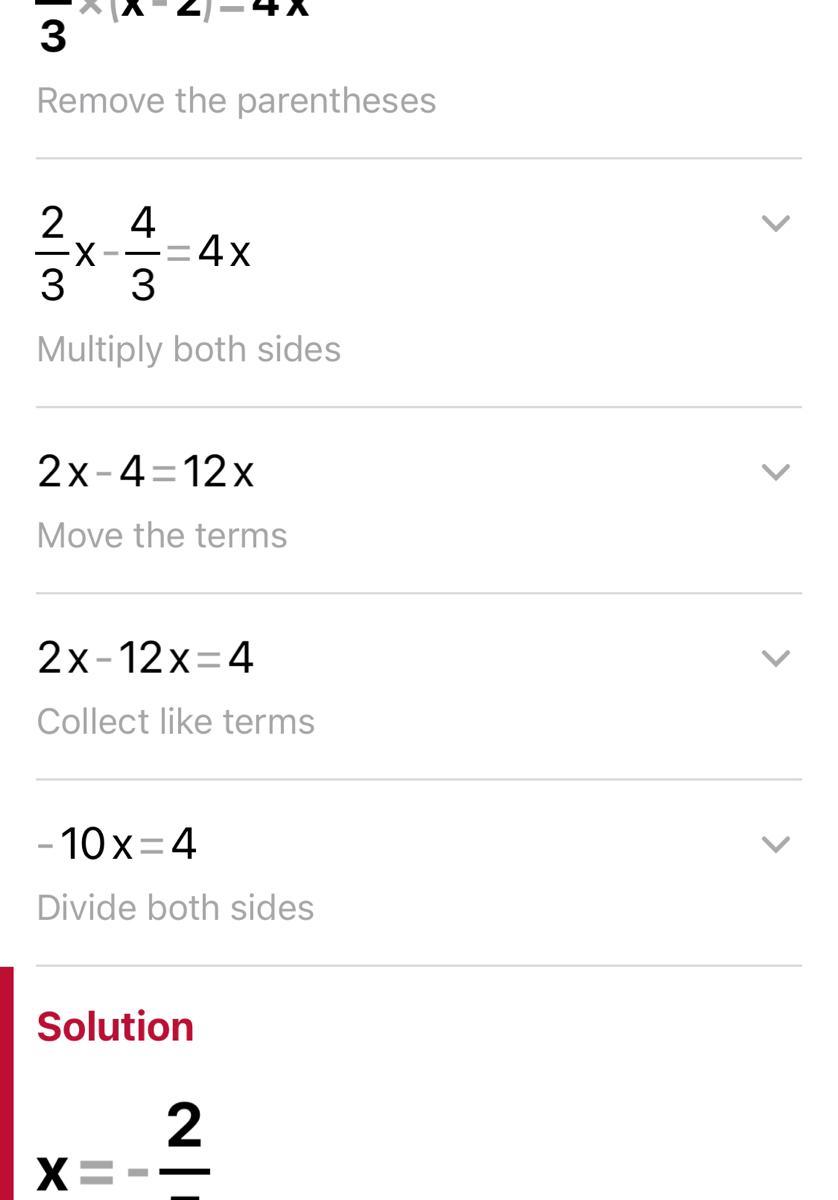Screen dimensions: 838x1200
Task: Expand the 'Multiply both sides' step
Action: (x=775, y=223)
